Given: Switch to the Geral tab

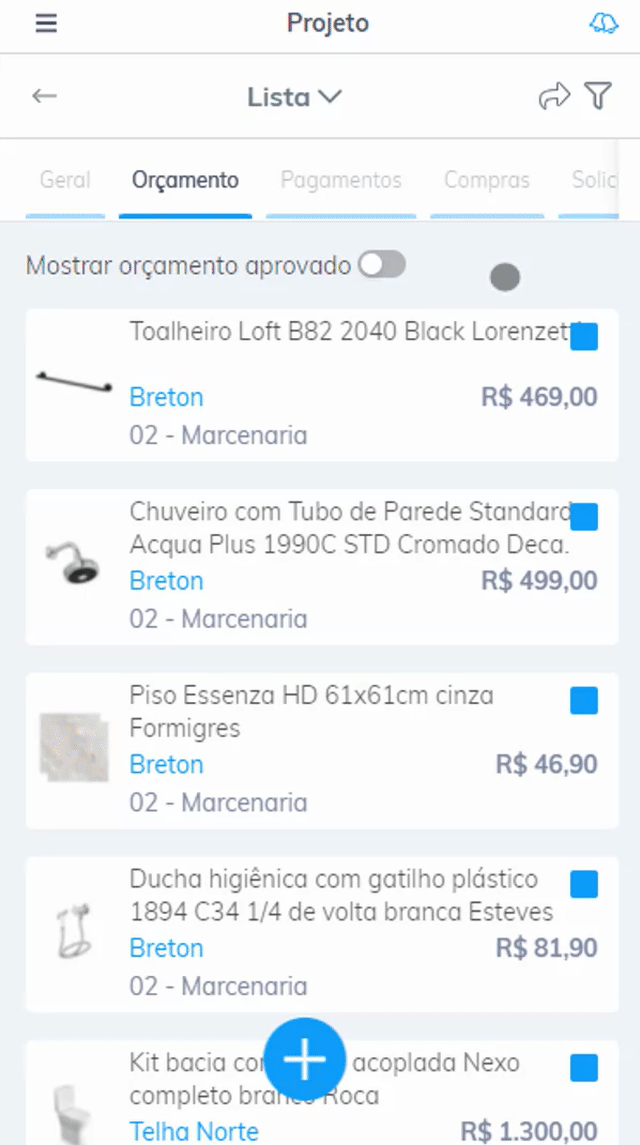Looking at the screenshot, I should 65,180.
